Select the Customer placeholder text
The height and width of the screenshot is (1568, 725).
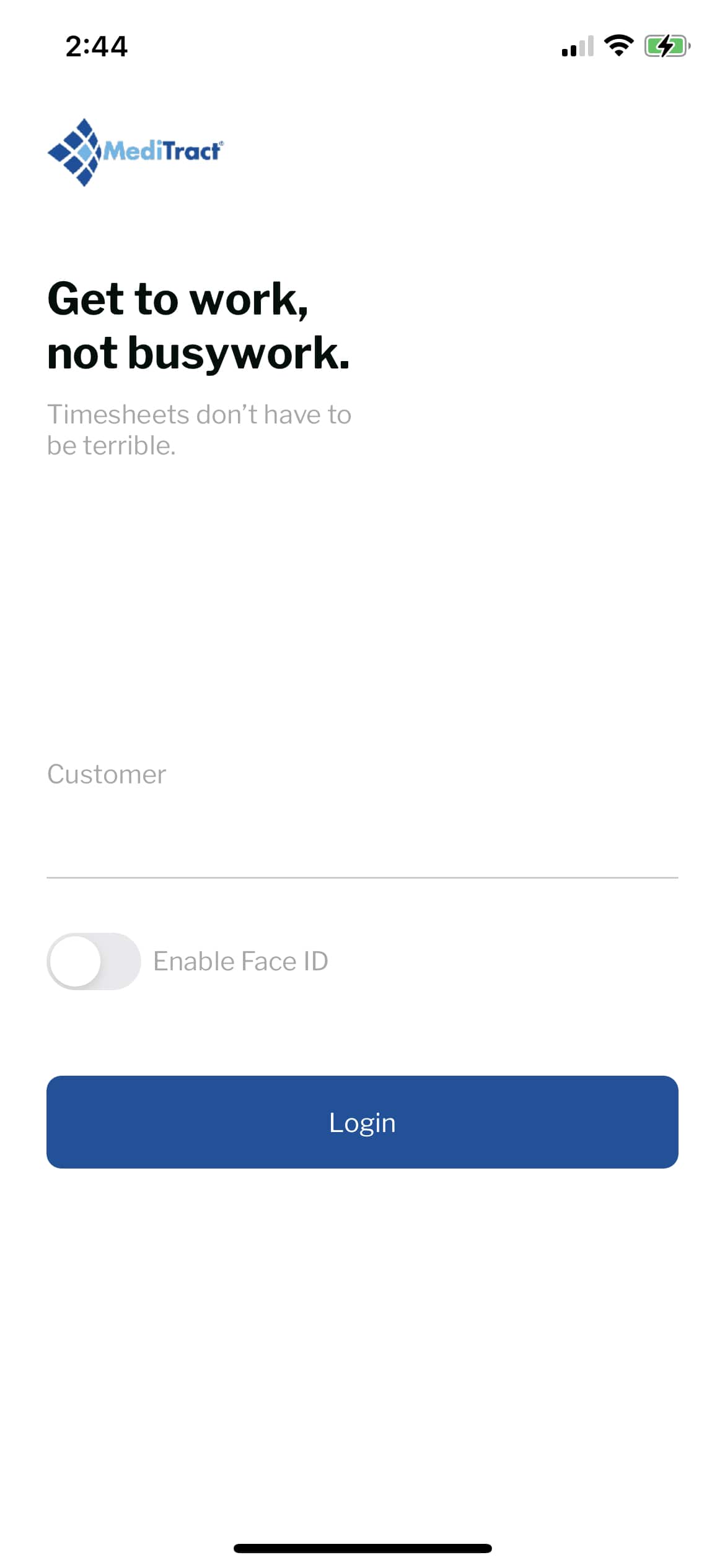(x=106, y=773)
